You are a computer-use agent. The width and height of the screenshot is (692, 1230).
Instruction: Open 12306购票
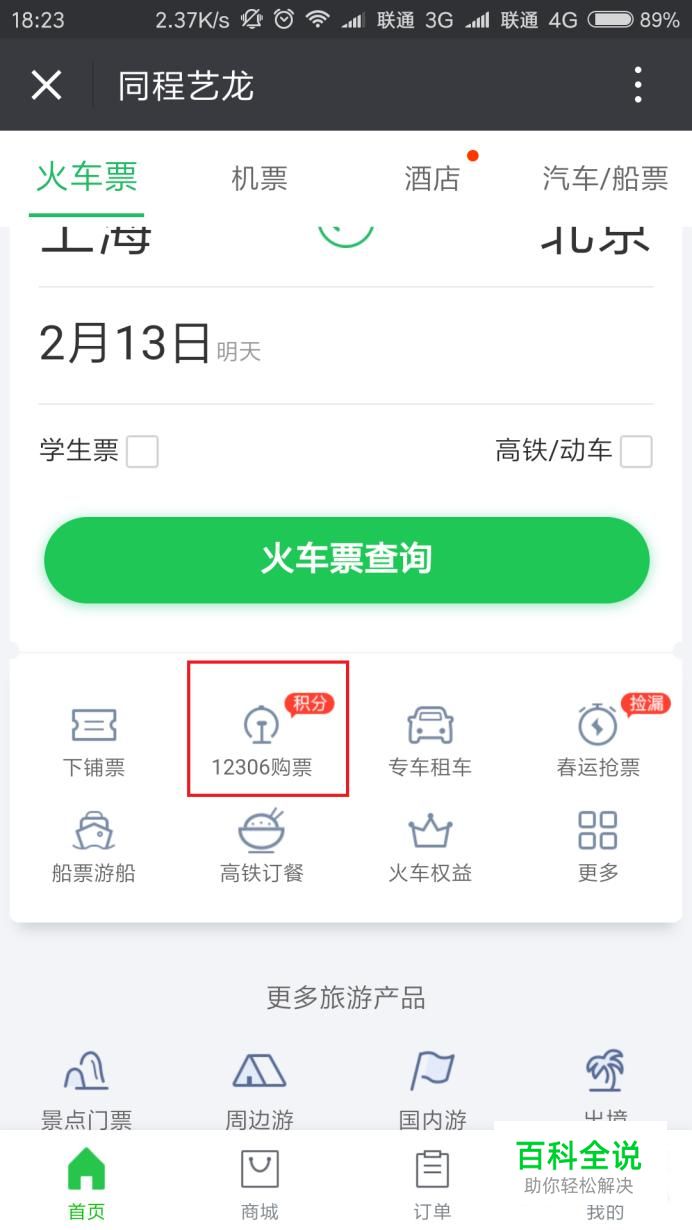(x=262, y=741)
